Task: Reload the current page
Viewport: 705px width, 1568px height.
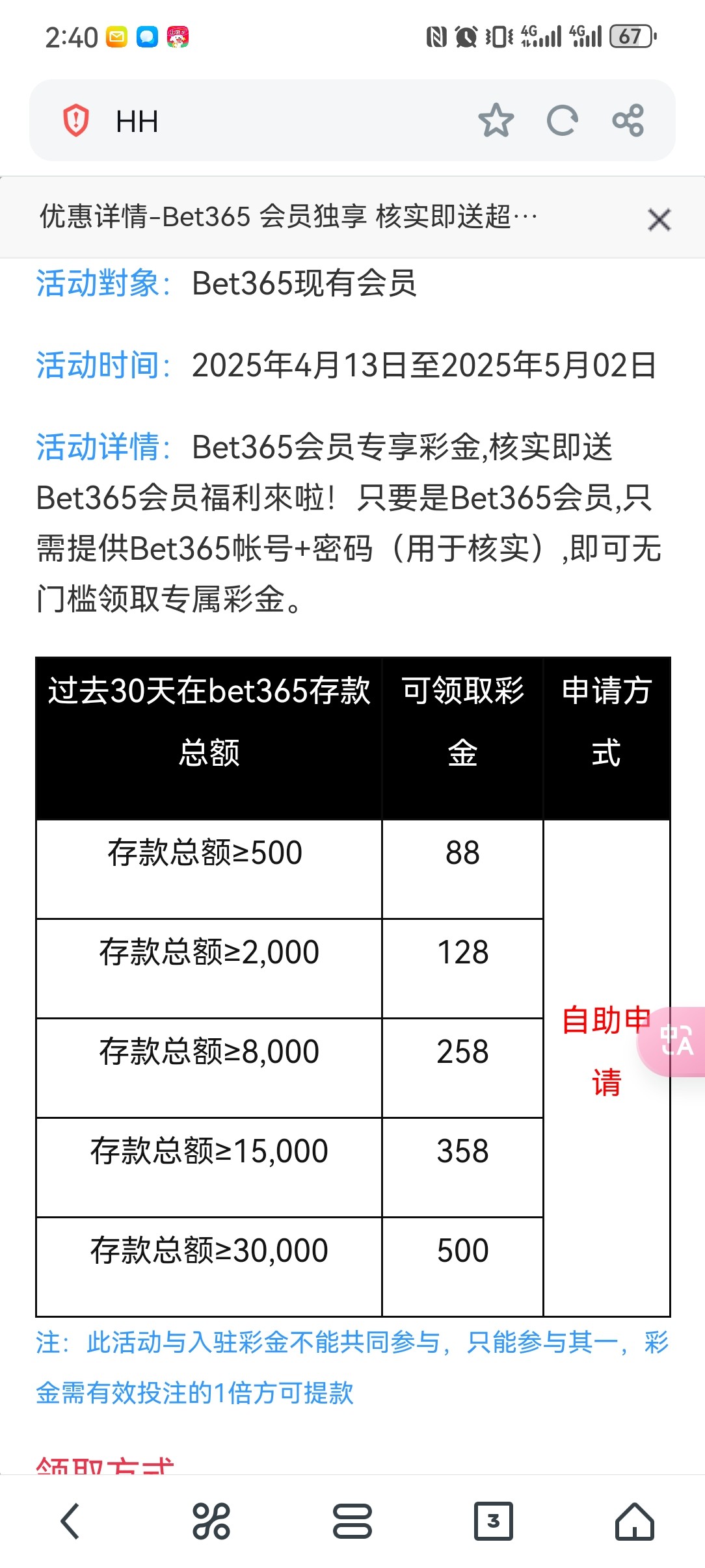Action: click(x=563, y=120)
